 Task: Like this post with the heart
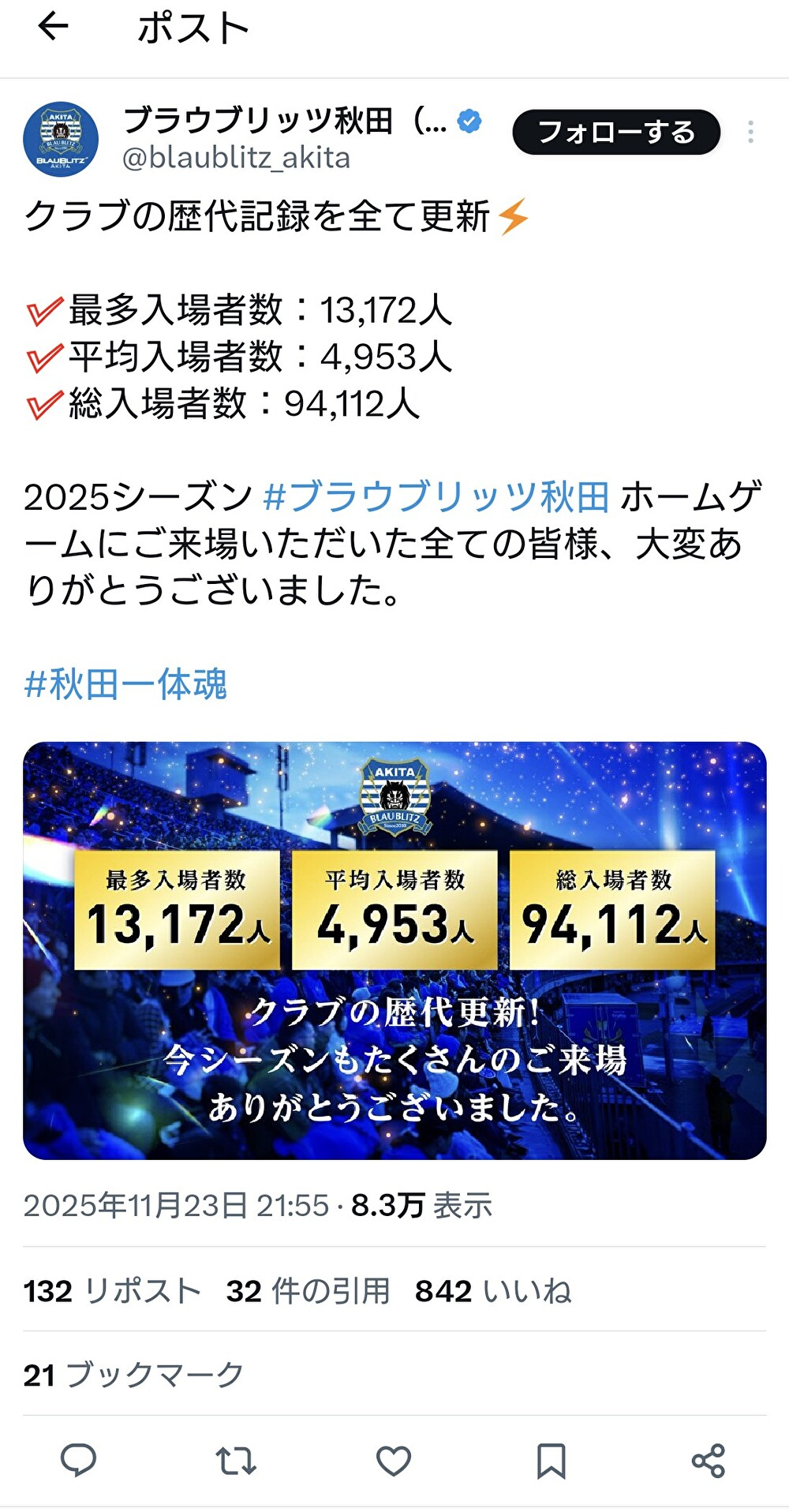394,1461
